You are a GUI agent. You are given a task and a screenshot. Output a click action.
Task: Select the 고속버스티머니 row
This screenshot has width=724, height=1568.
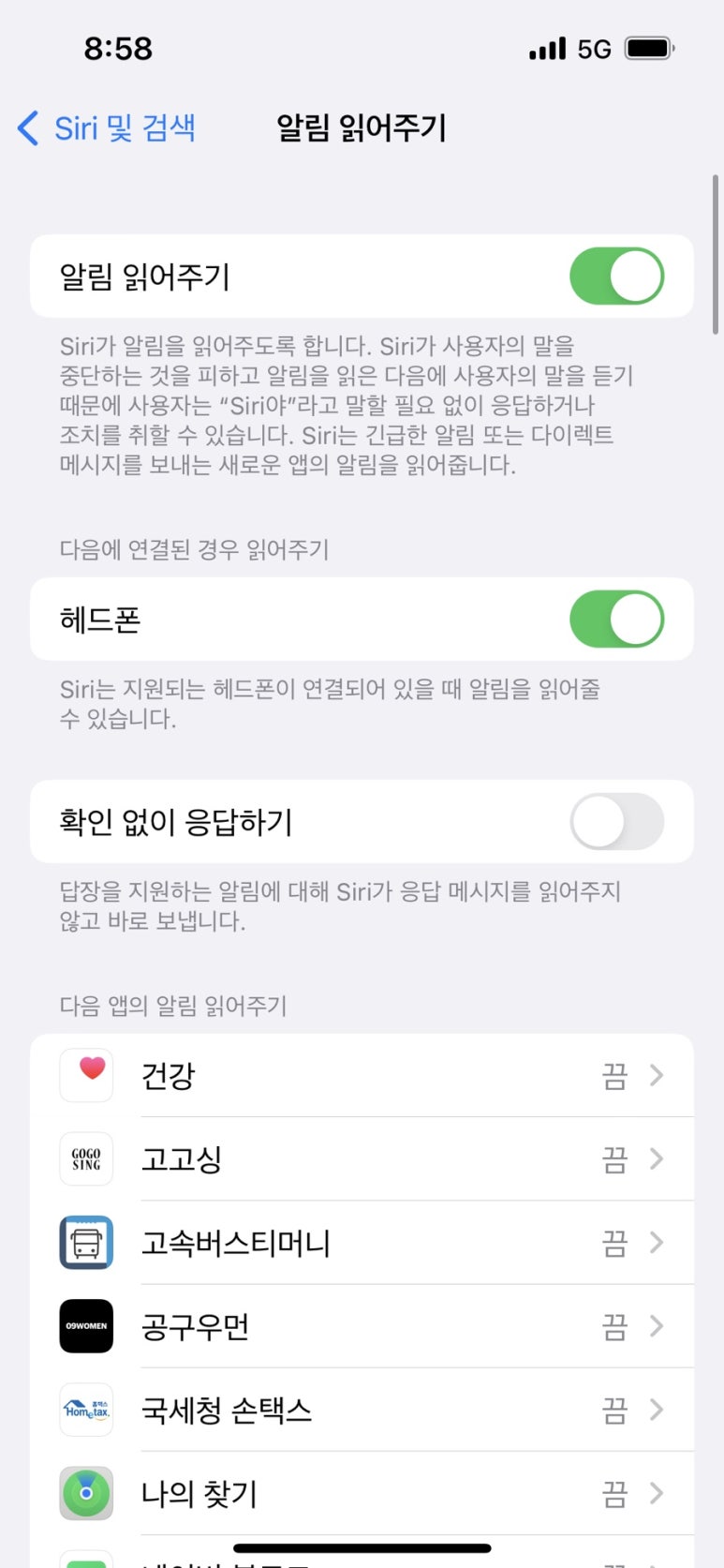point(362,1243)
